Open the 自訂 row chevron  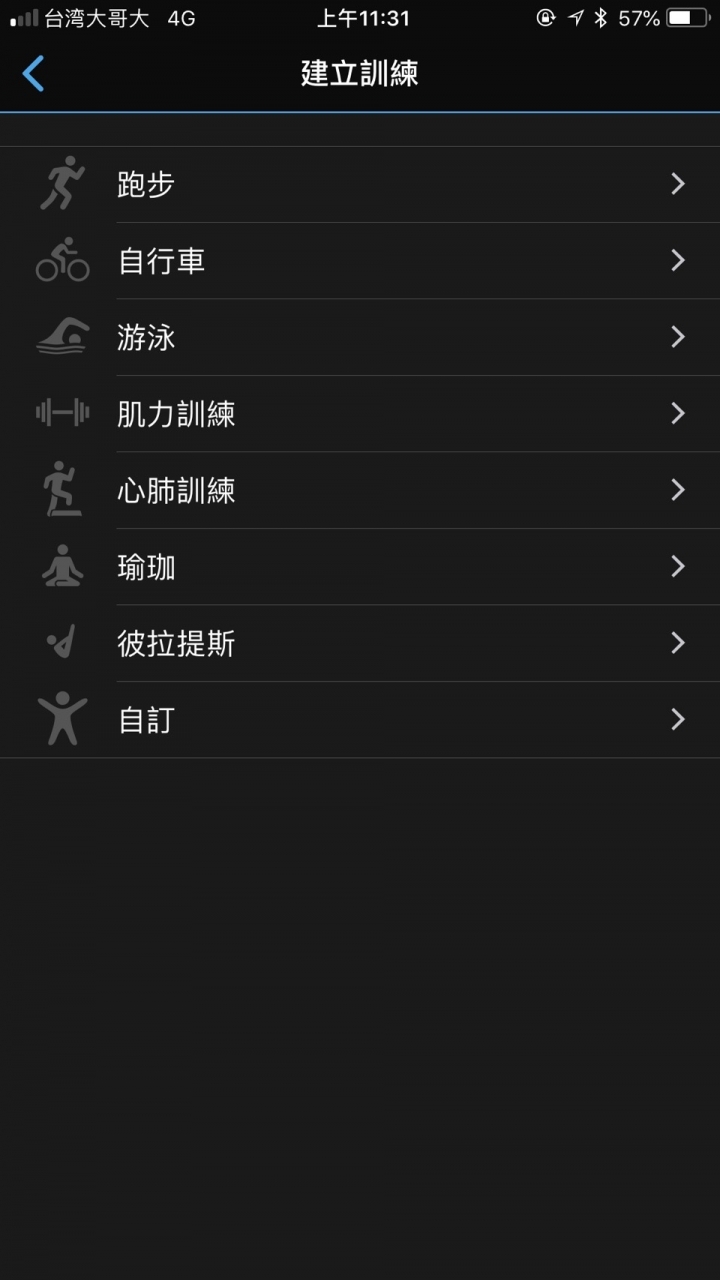click(679, 720)
